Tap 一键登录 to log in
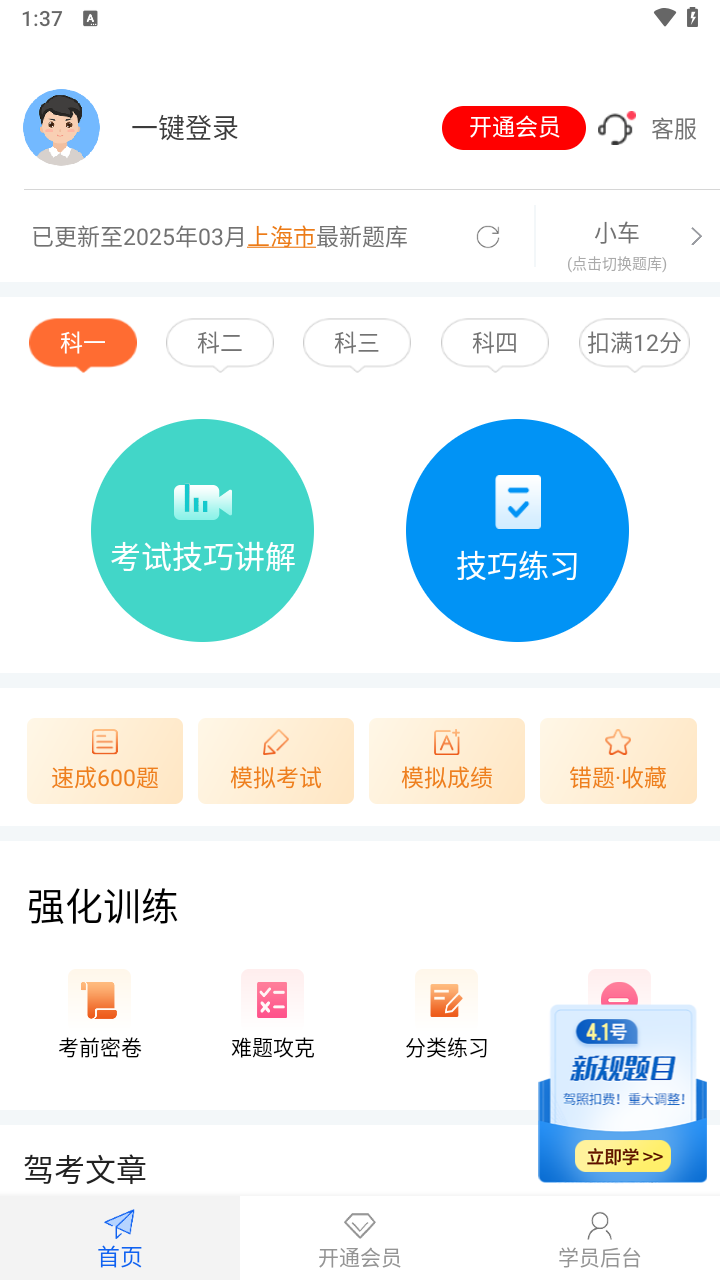 (185, 129)
